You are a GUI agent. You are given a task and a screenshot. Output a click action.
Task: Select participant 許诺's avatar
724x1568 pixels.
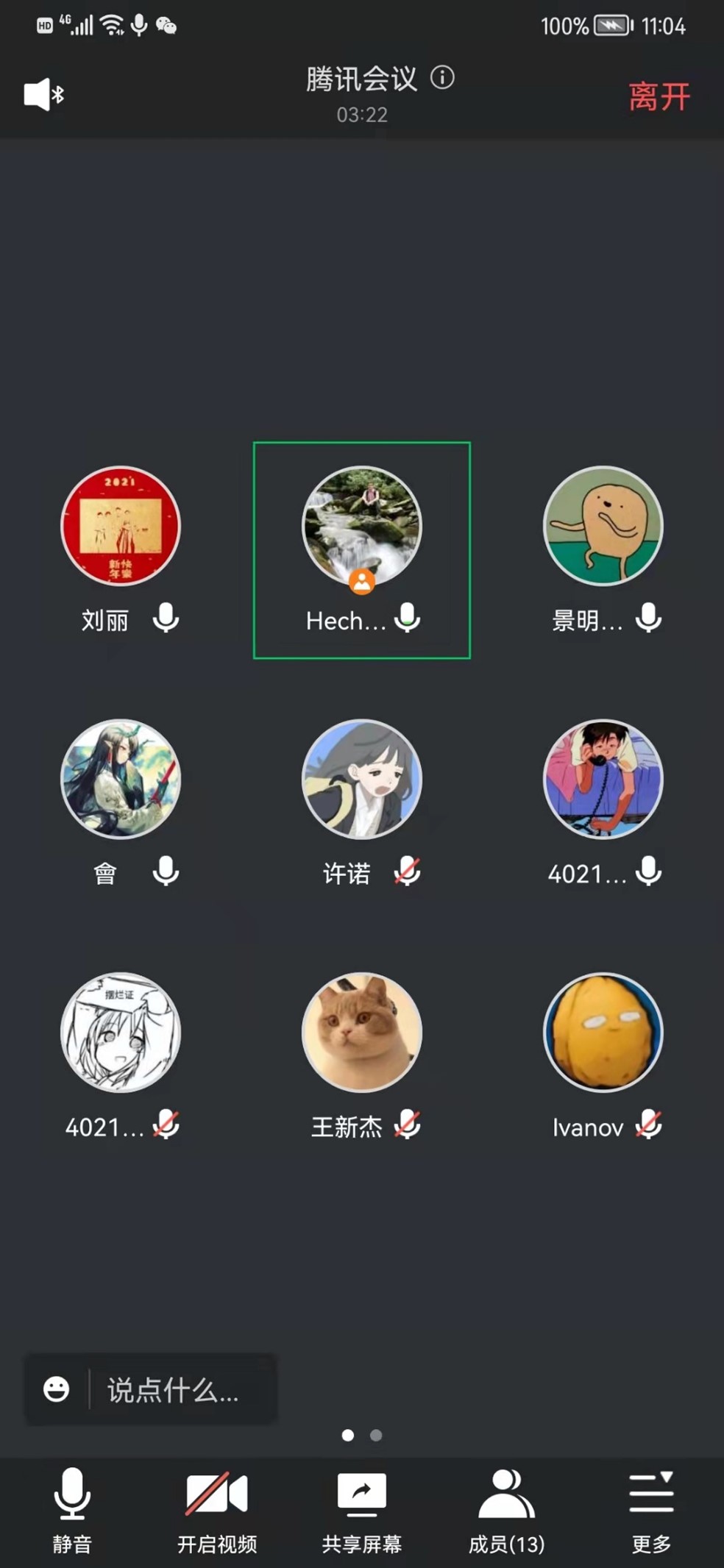pos(361,779)
